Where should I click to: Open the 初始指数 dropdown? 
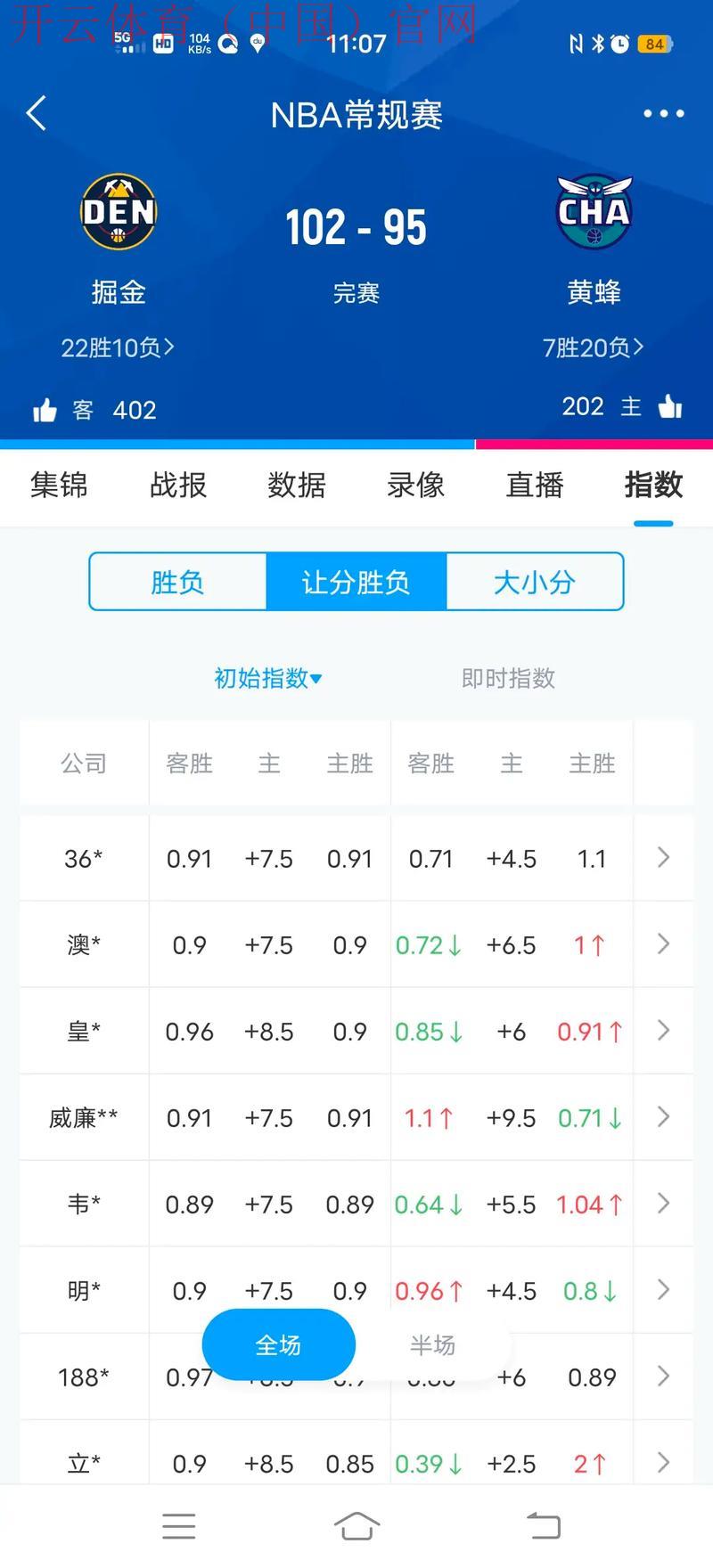click(268, 678)
